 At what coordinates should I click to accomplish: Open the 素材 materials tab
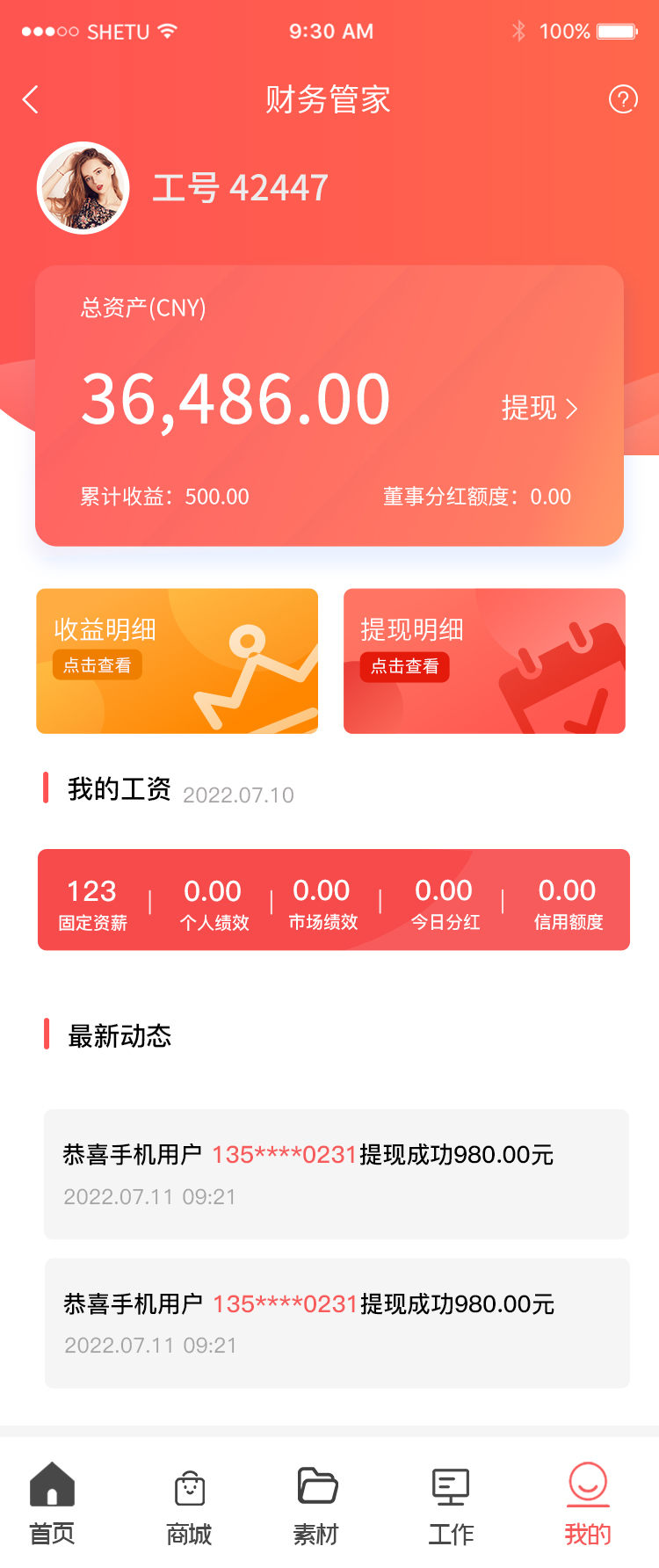[x=316, y=1503]
